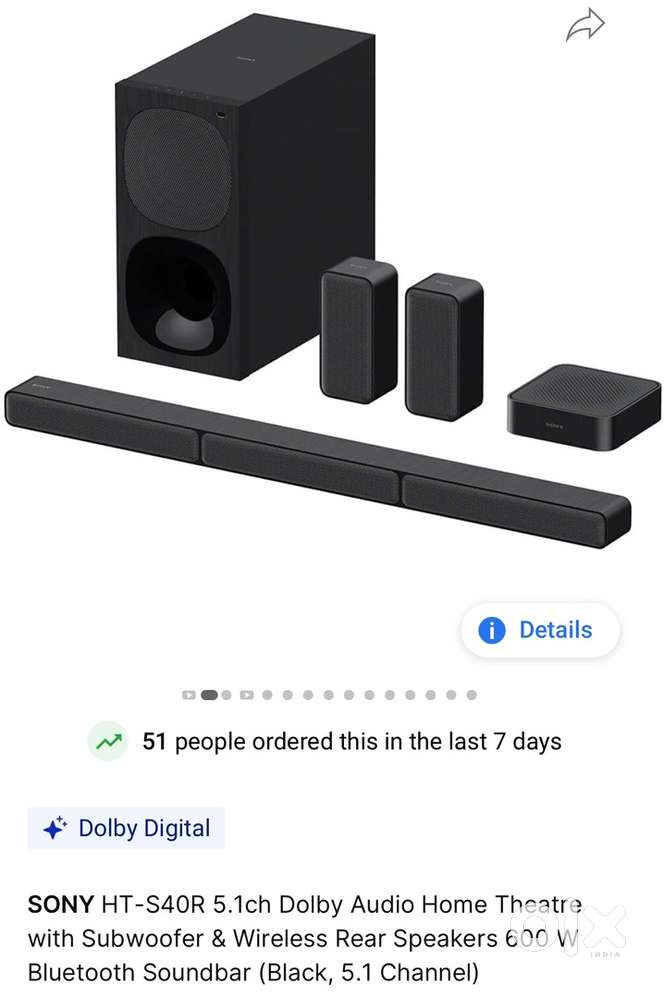This screenshot has height=999, width=664.
Task: Tap the Dolby Digital chip
Action: pyautogui.click(x=126, y=828)
